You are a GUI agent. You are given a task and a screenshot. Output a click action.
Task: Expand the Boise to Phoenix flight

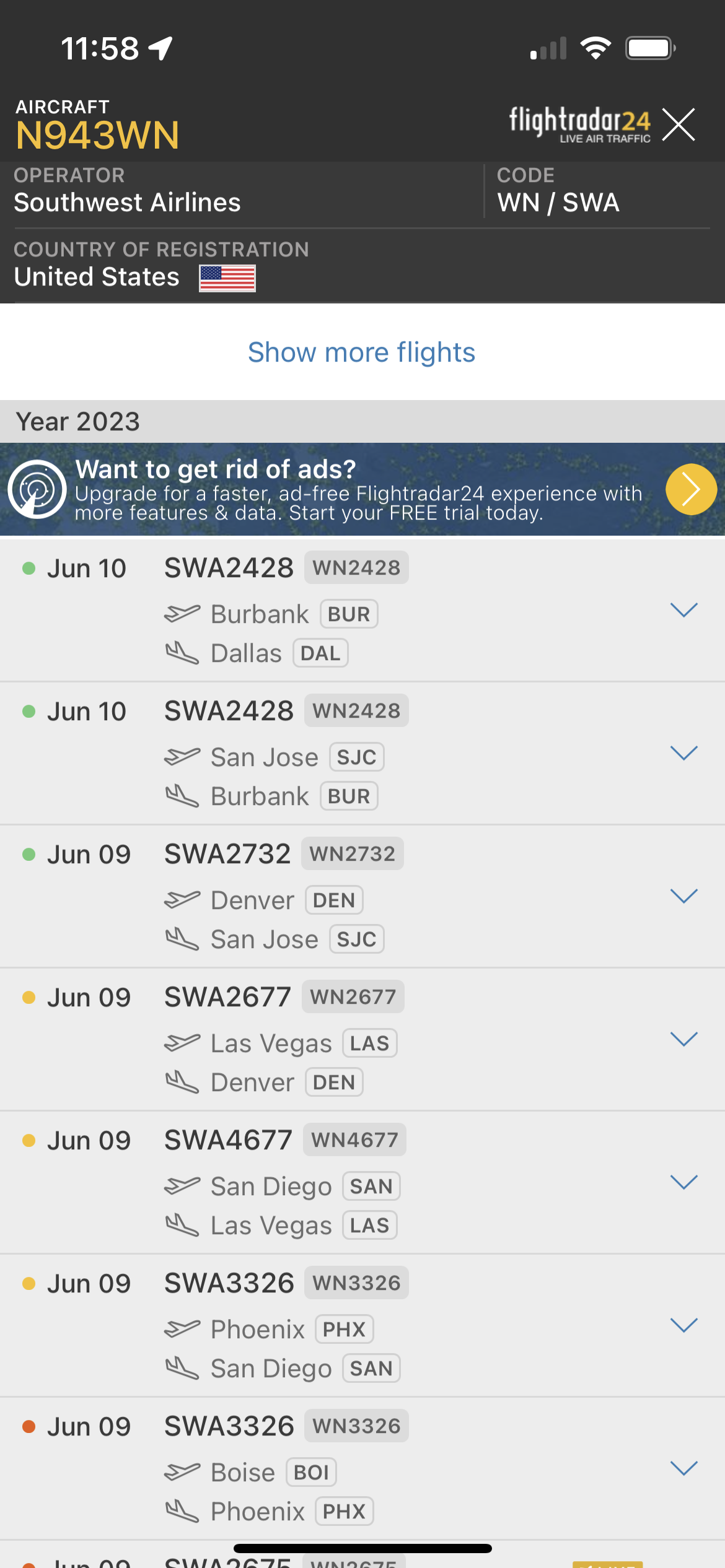[x=684, y=1468]
